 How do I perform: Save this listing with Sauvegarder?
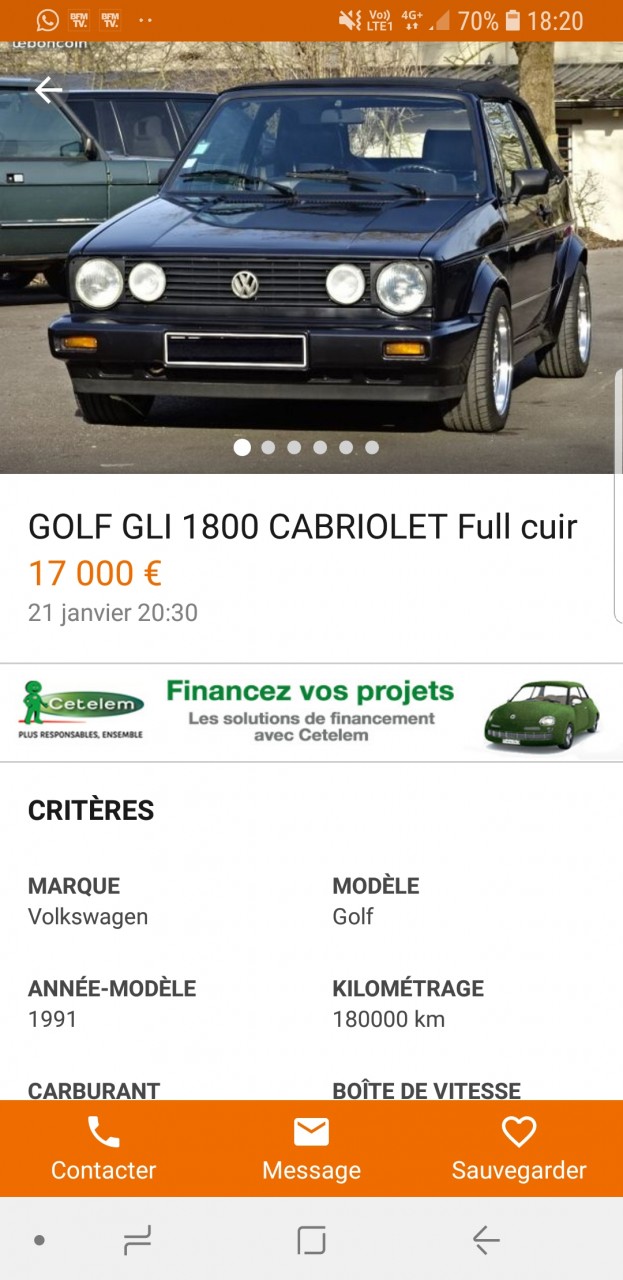pyautogui.click(x=519, y=1148)
